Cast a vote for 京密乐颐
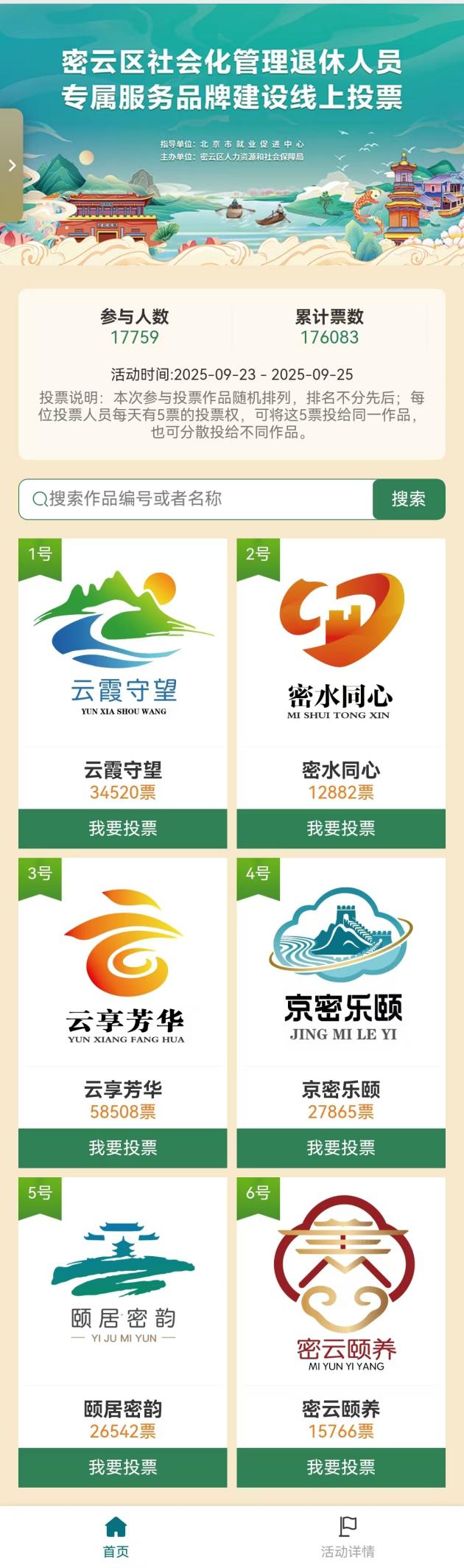Viewport: 464px width, 1568px height. pos(340,1147)
